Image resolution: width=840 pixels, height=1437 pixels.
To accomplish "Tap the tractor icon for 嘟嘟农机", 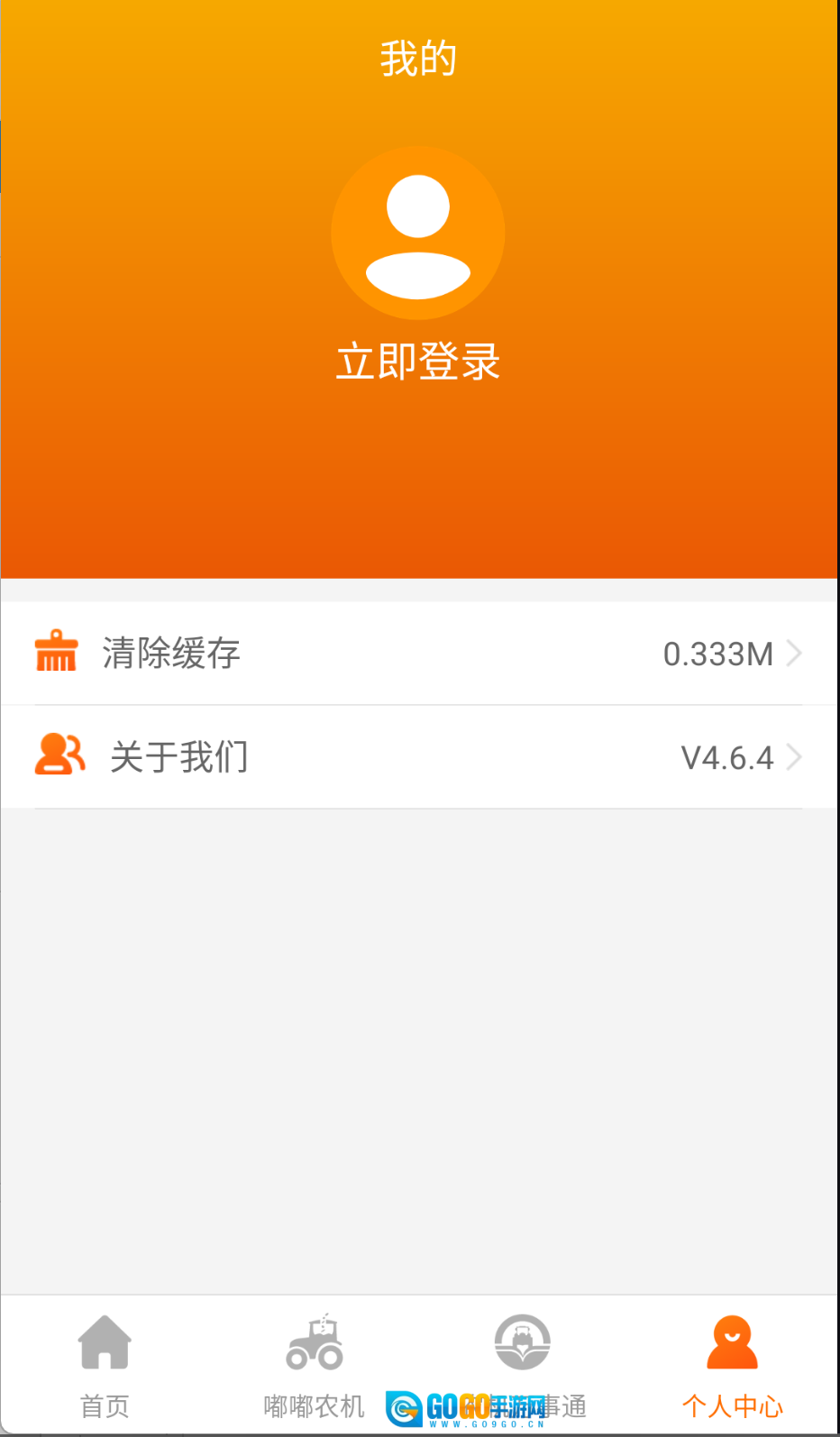I will coord(313,1341).
